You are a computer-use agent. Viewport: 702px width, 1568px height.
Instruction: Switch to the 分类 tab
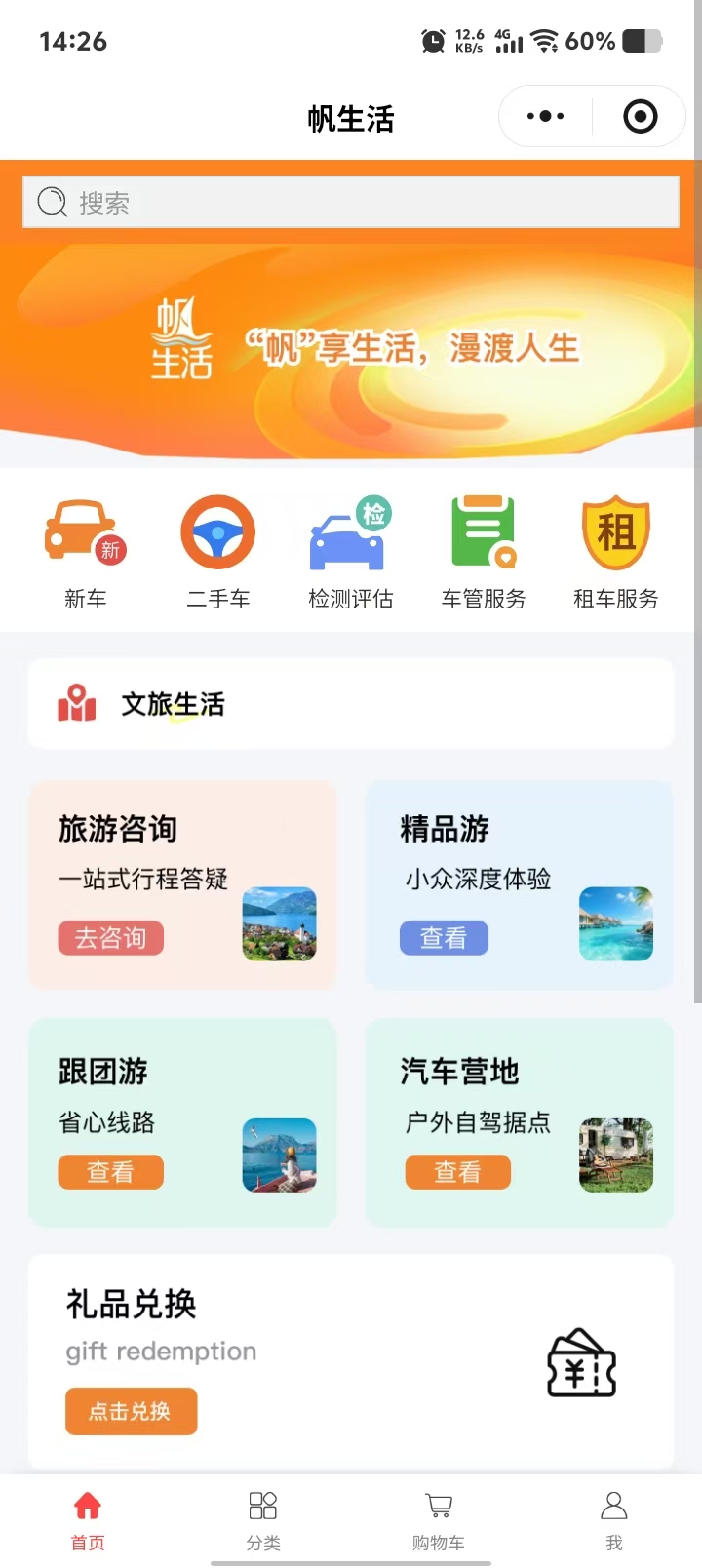[263, 1519]
